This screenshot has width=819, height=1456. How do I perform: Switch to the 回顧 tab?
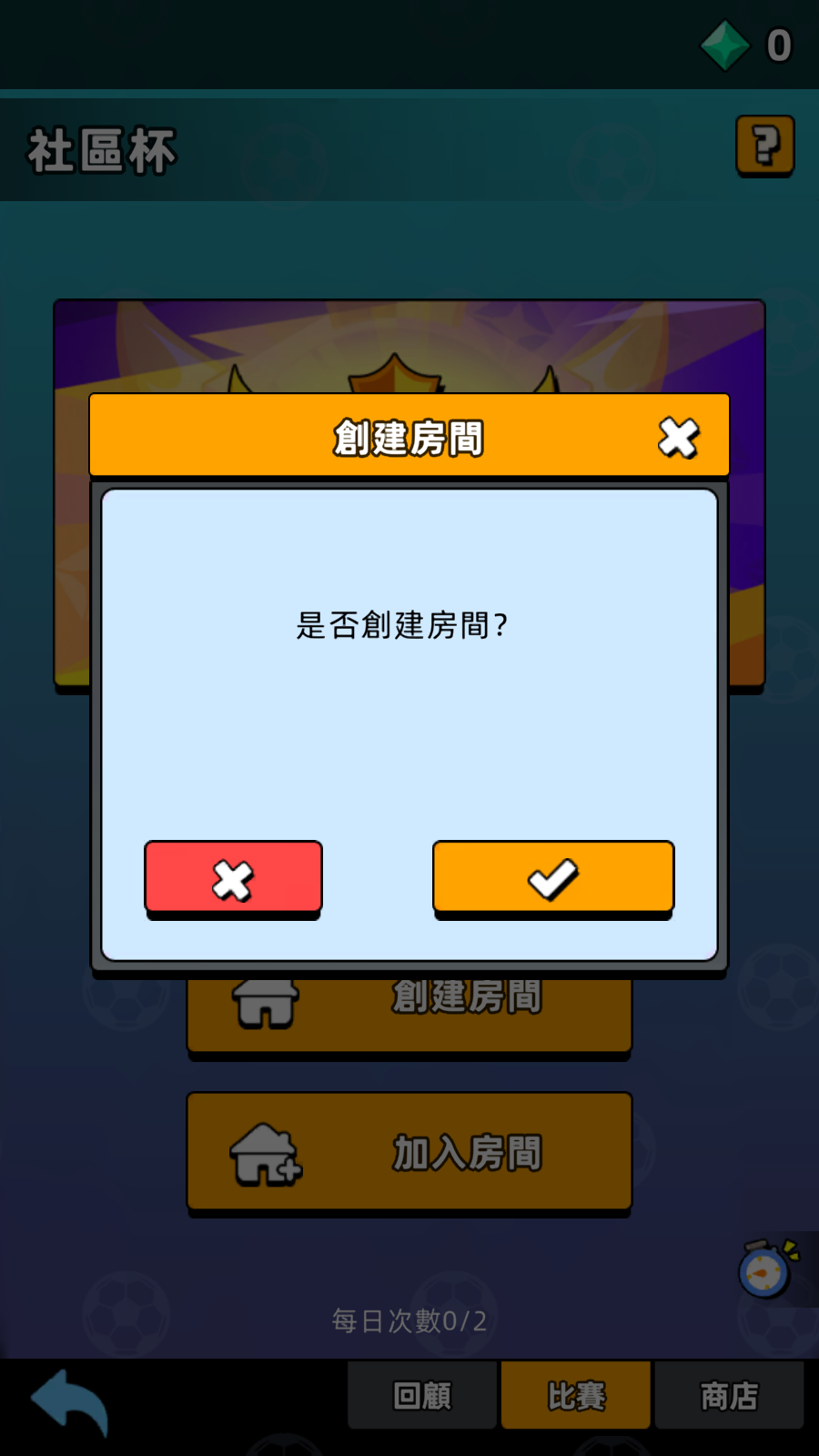pos(422,1395)
